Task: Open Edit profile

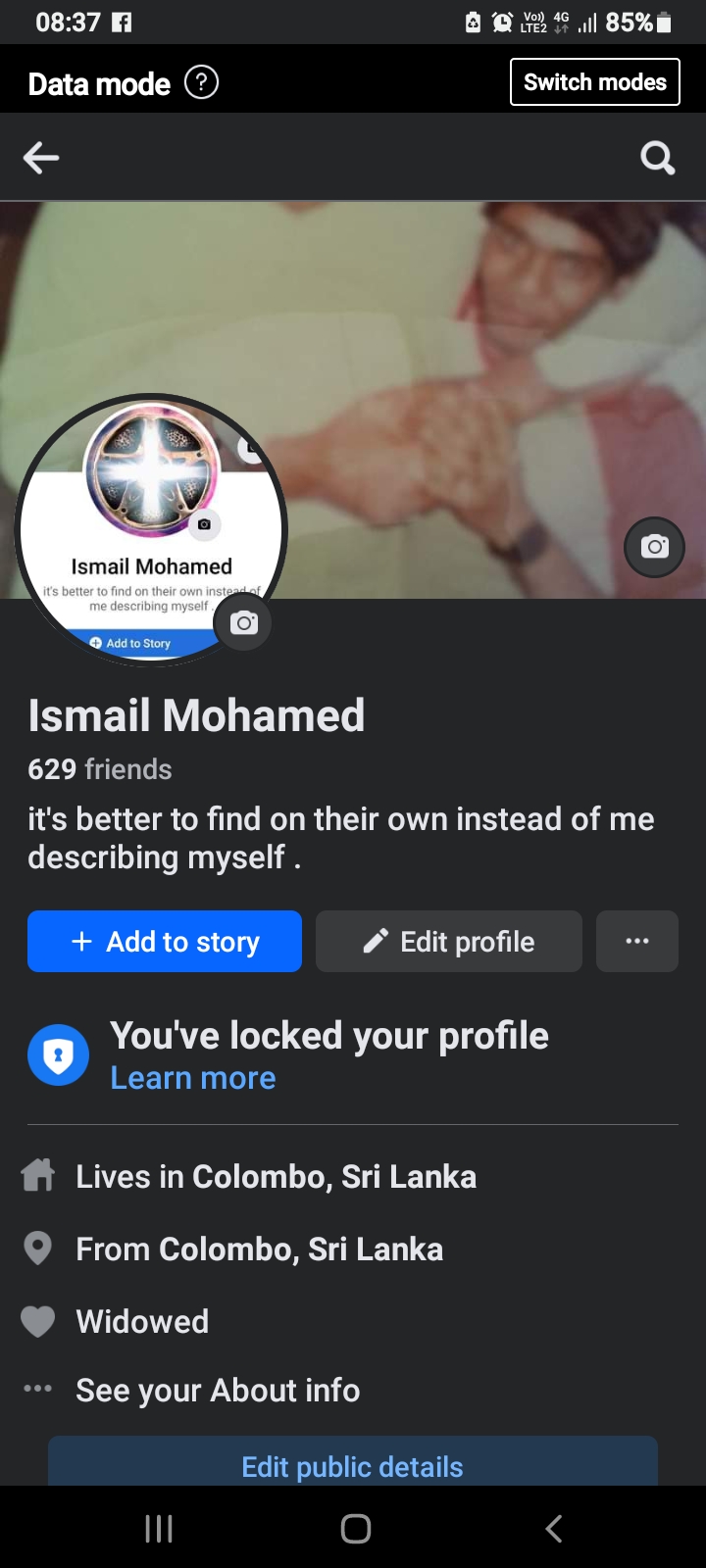Action: [449, 942]
